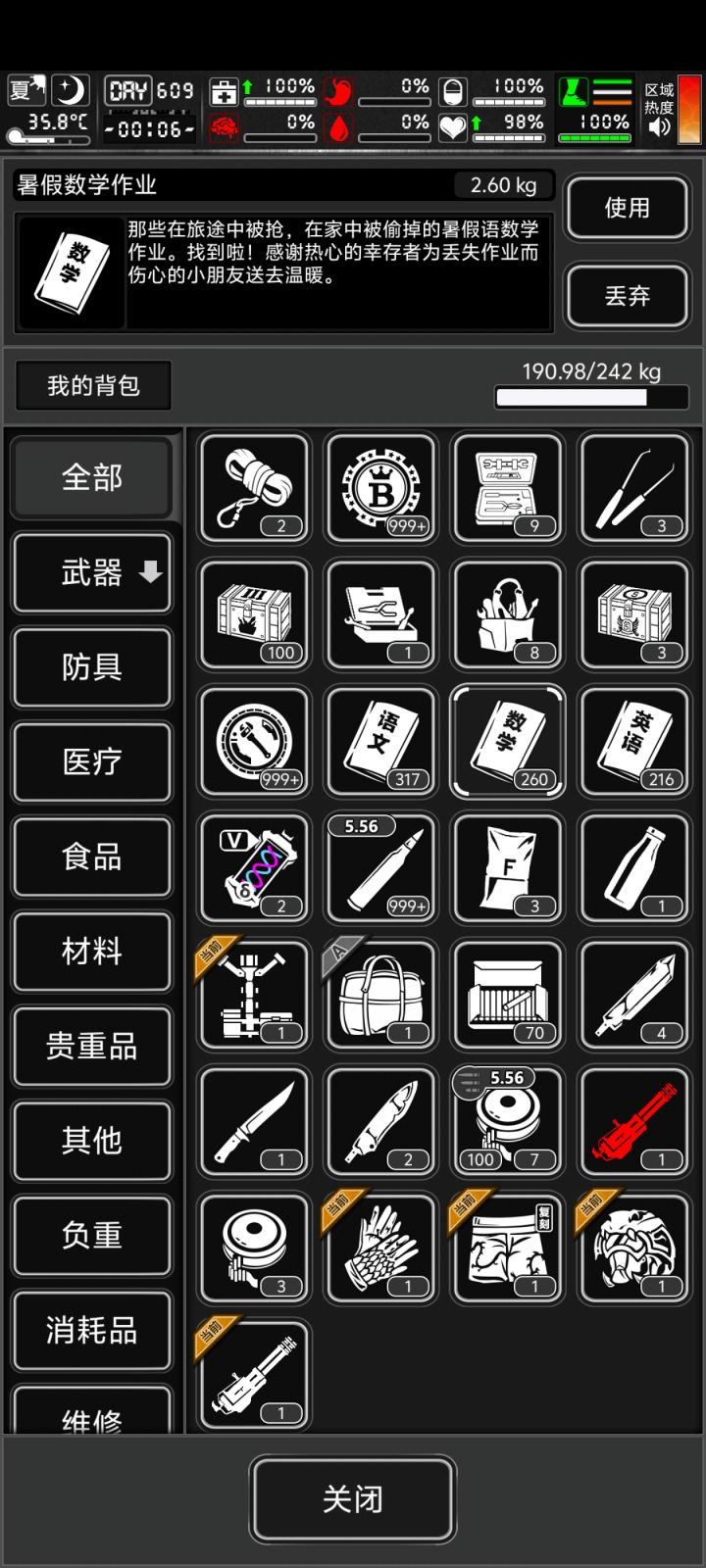
Task: Open the red minigun weapon item
Action: (632, 1121)
